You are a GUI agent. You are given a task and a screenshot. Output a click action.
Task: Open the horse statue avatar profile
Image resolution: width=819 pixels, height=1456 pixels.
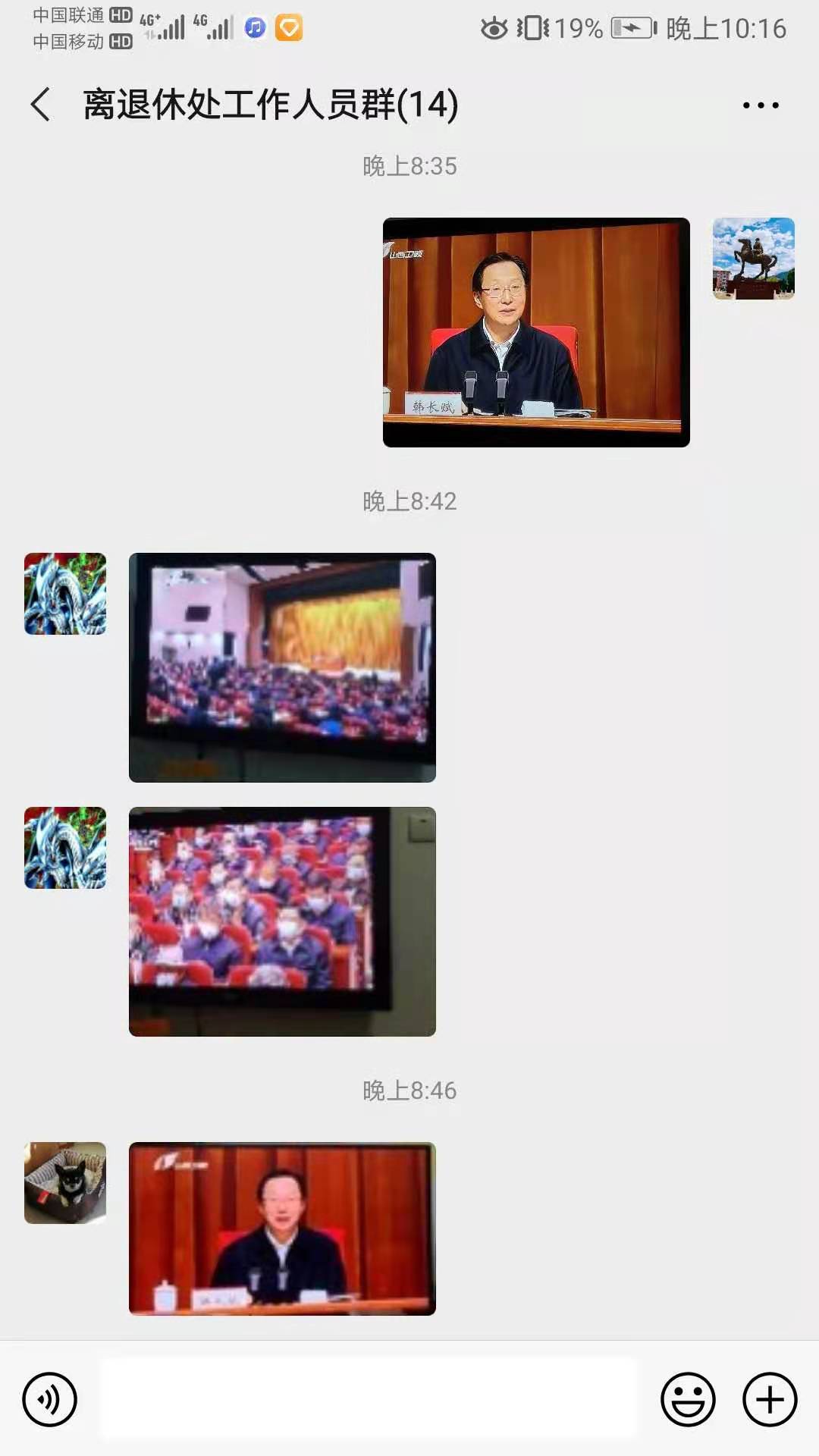point(753,259)
